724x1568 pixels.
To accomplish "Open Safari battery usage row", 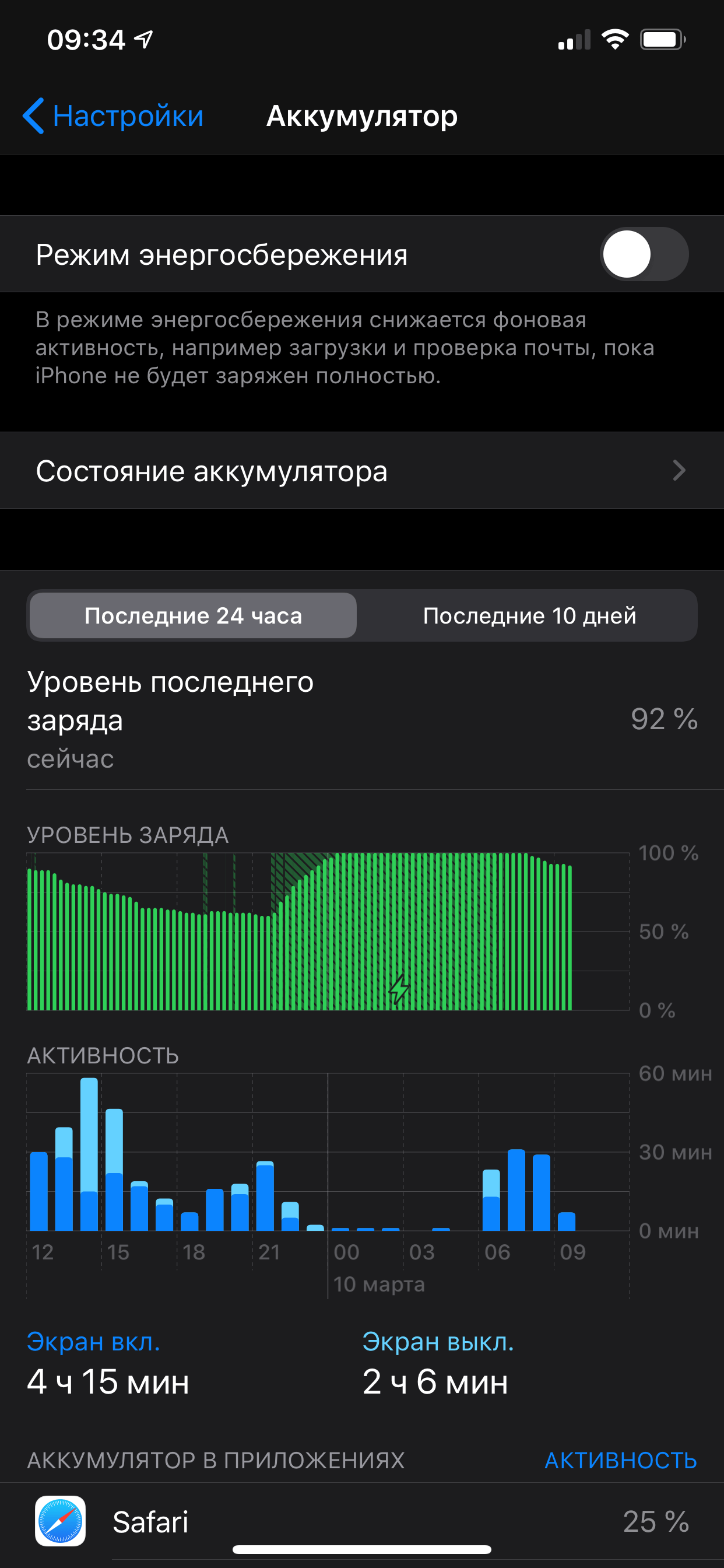I will (x=362, y=1521).
